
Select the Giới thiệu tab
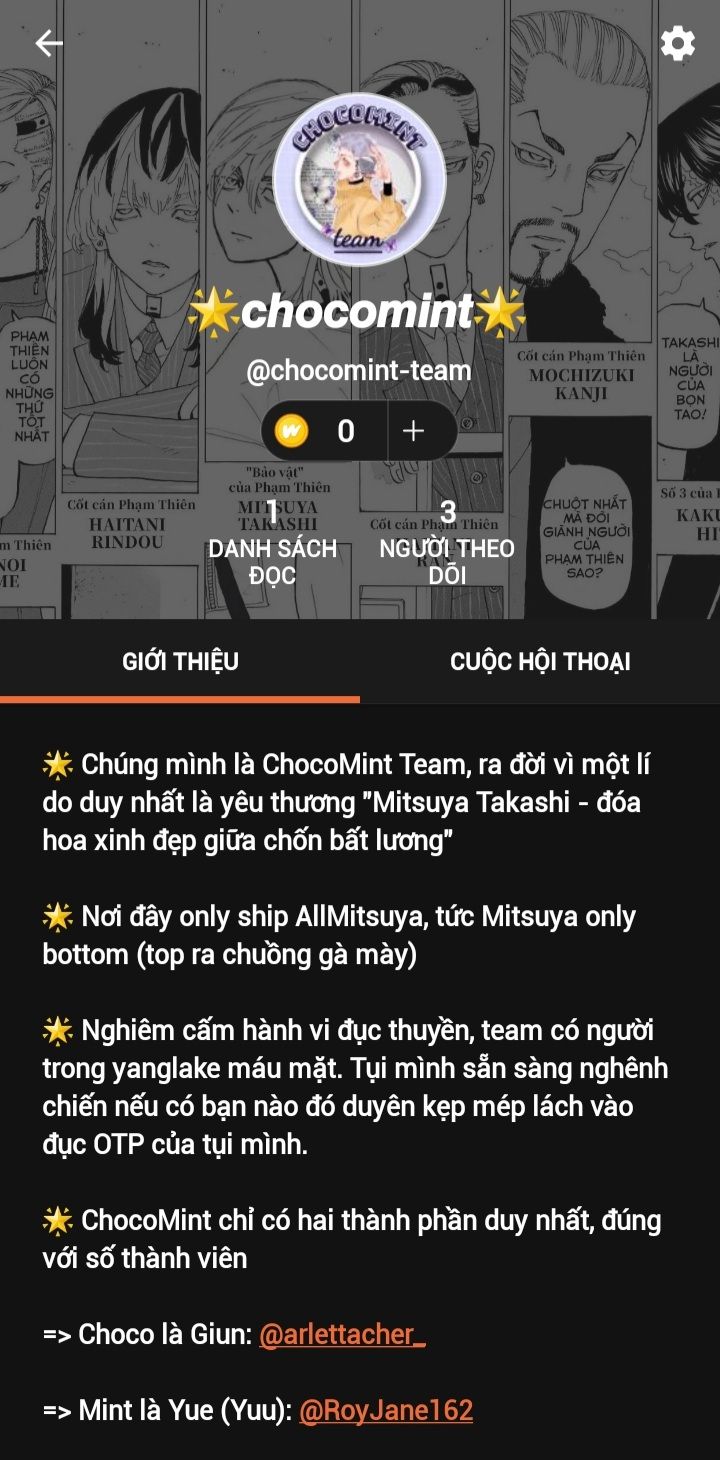180,661
